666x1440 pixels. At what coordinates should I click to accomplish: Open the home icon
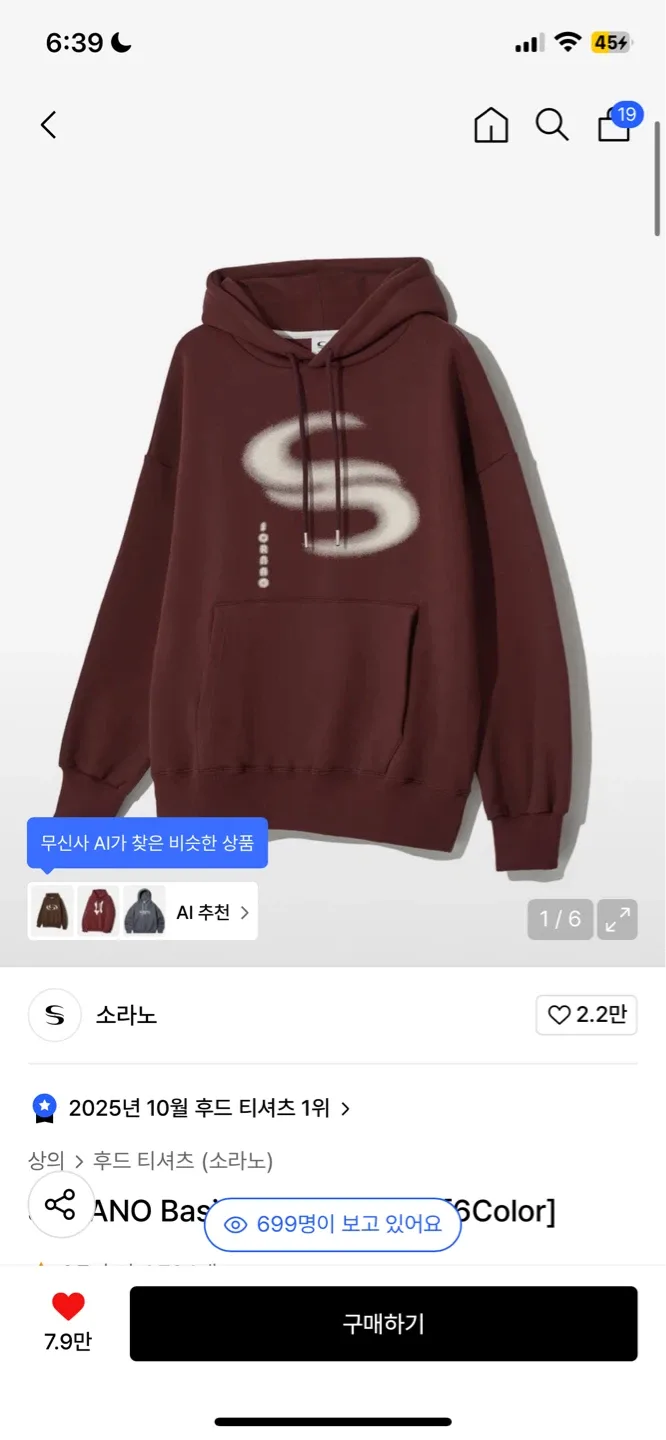(491, 125)
